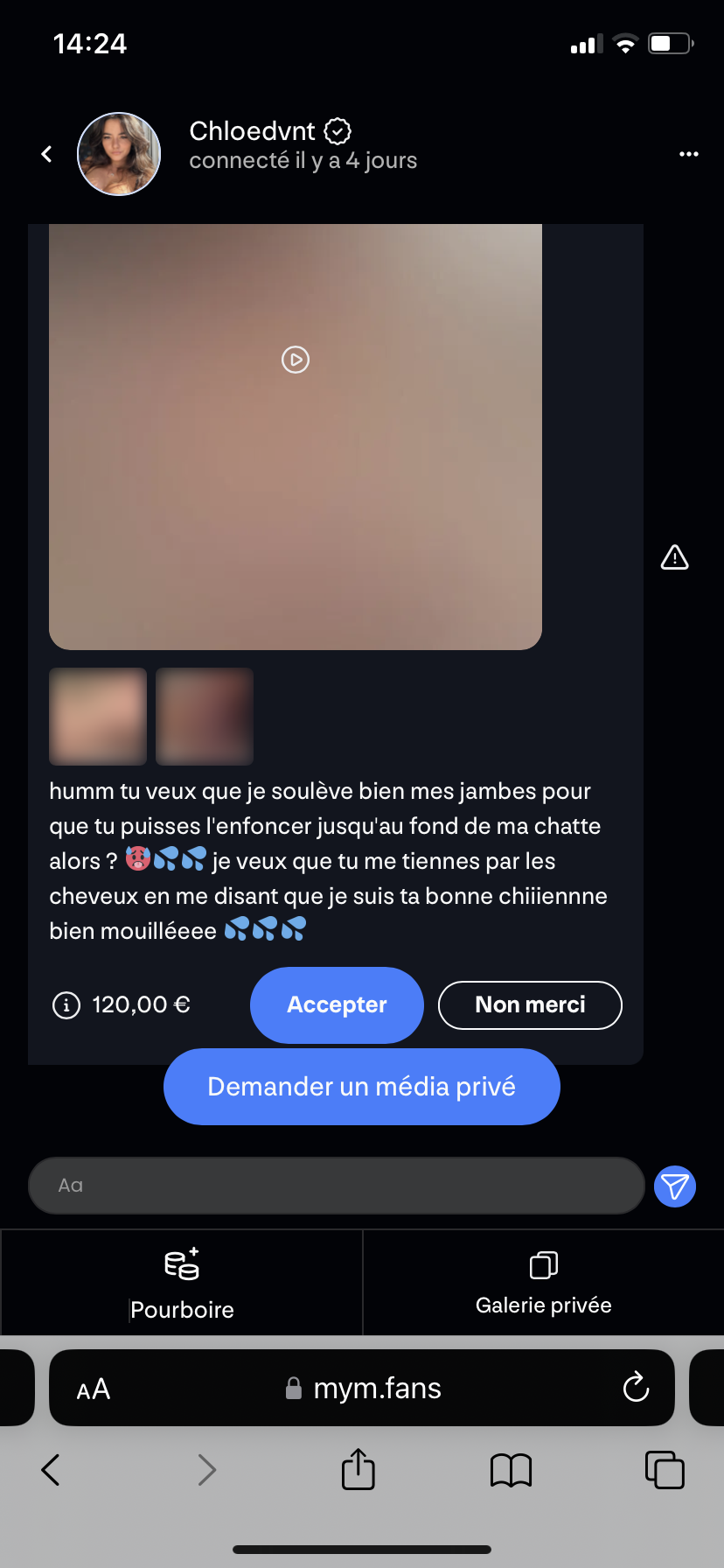Open the Pourboire tip option
This screenshot has width=724, height=1568.
[x=182, y=1283]
